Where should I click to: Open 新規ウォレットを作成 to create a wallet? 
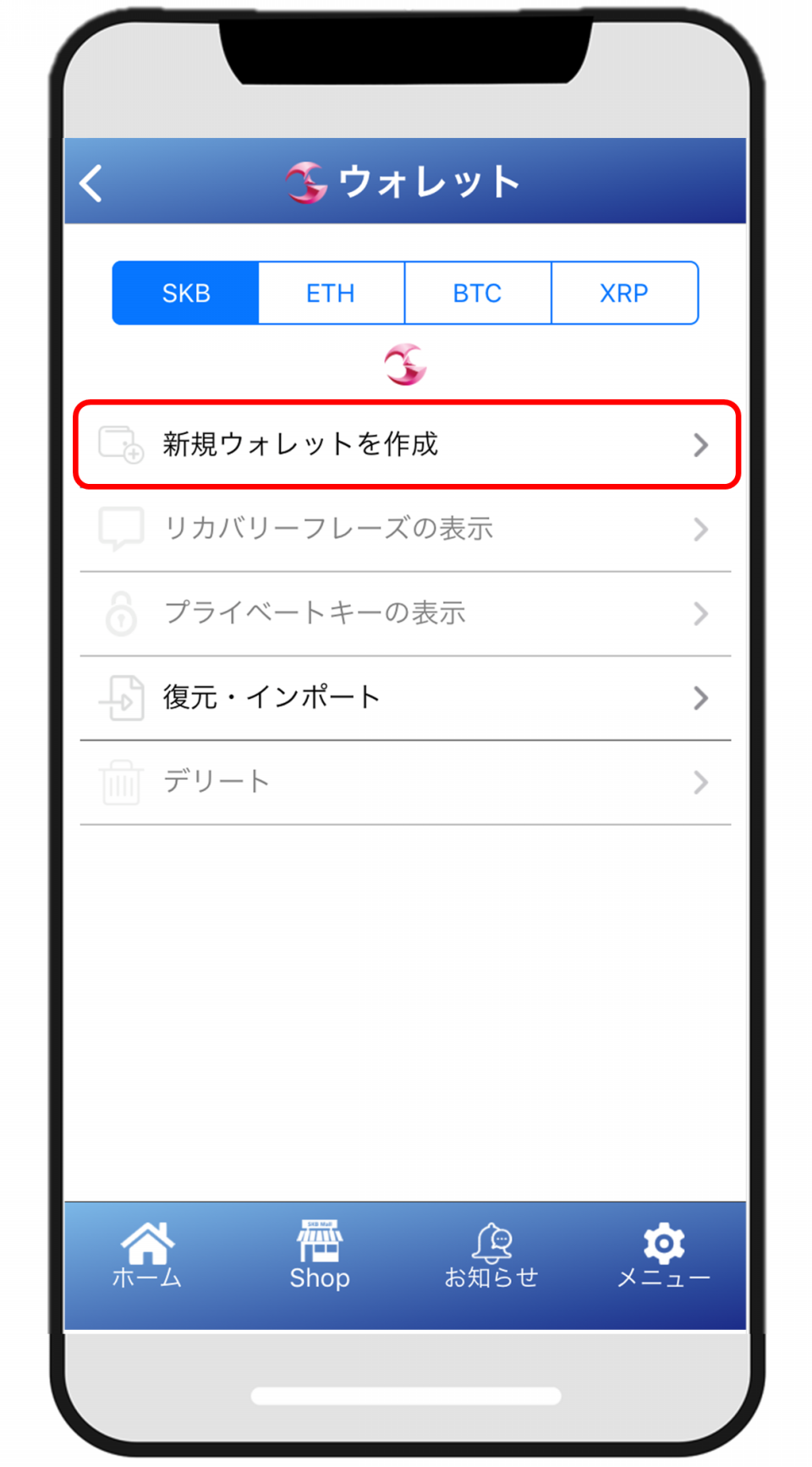406,444
